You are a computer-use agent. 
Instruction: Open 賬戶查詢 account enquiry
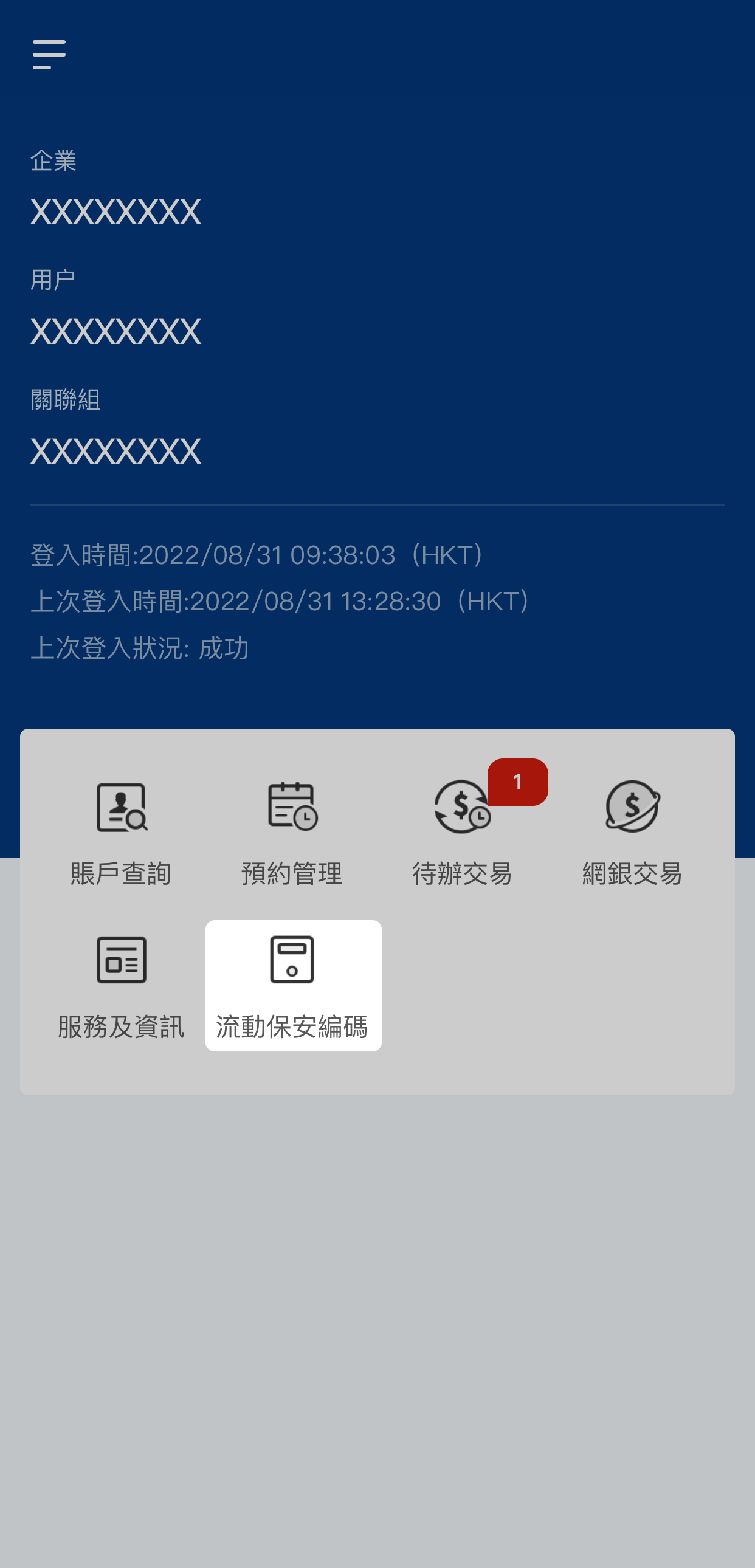point(121,832)
